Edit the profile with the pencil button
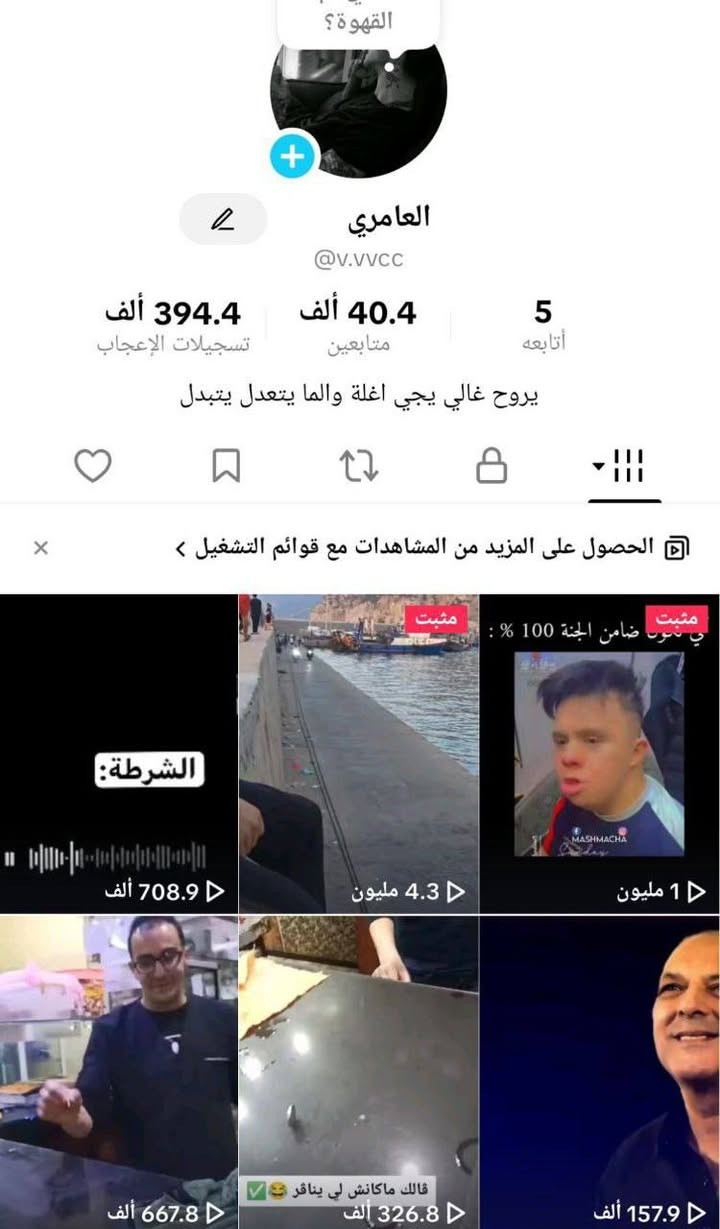This screenshot has width=720, height=1229. coord(222,219)
